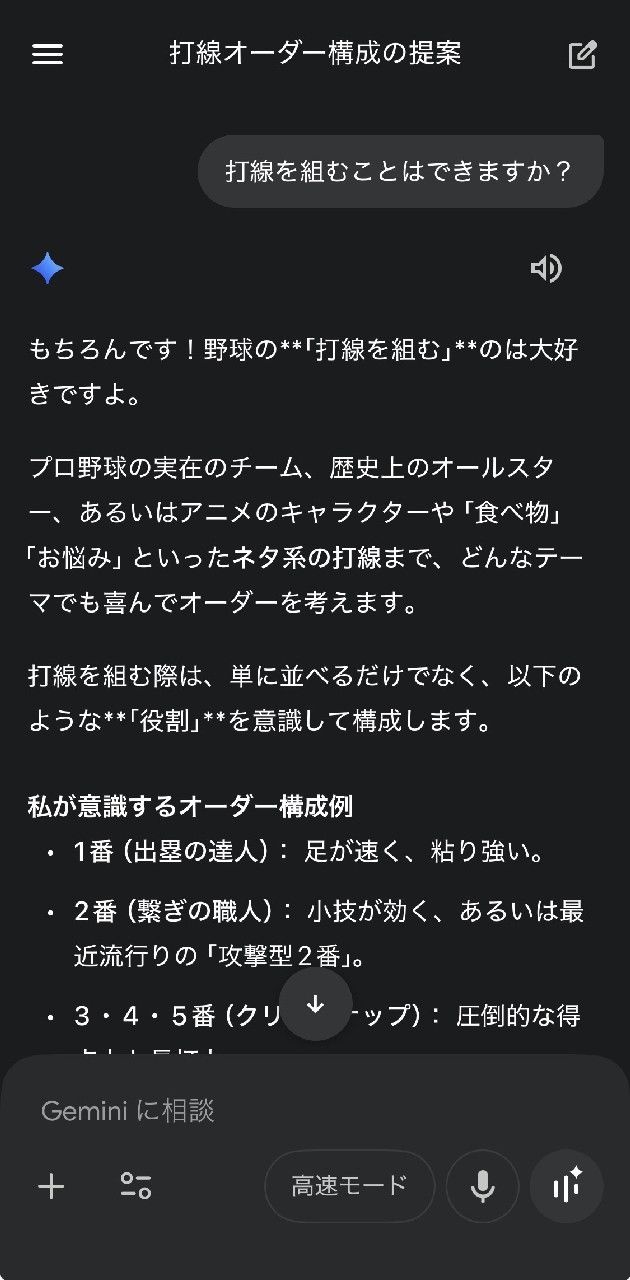Play the response aloud with the speaker icon
Image resolution: width=630 pixels, height=1280 pixels.
point(546,268)
